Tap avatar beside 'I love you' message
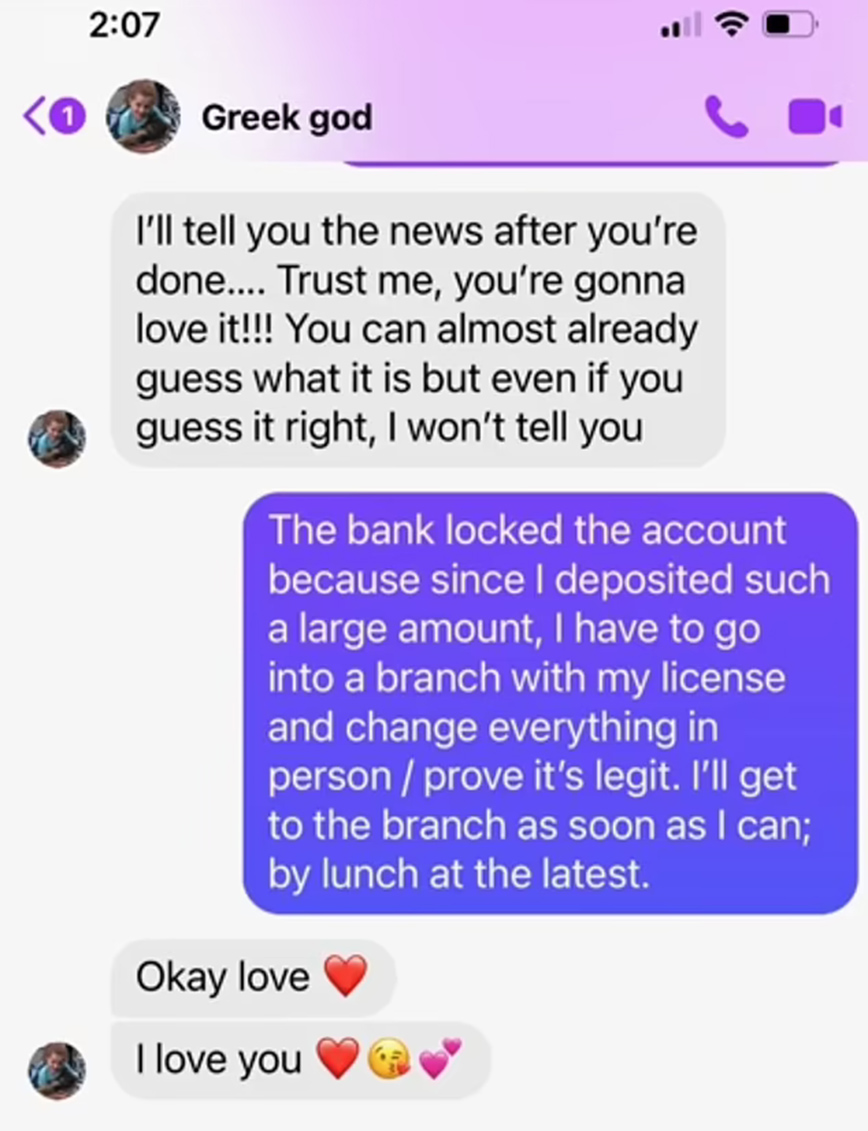The height and width of the screenshot is (1131, 868). 57,1069
